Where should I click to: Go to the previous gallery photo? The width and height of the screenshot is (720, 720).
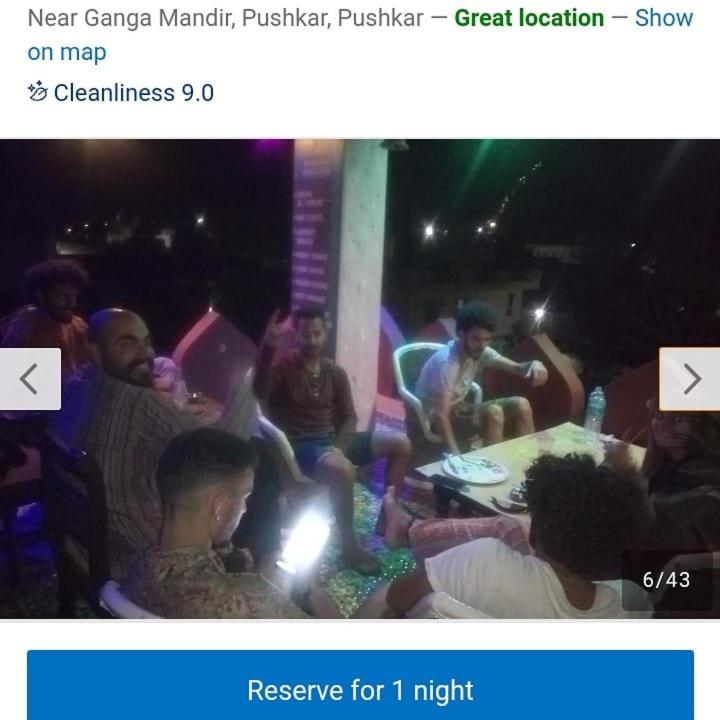click(30, 379)
